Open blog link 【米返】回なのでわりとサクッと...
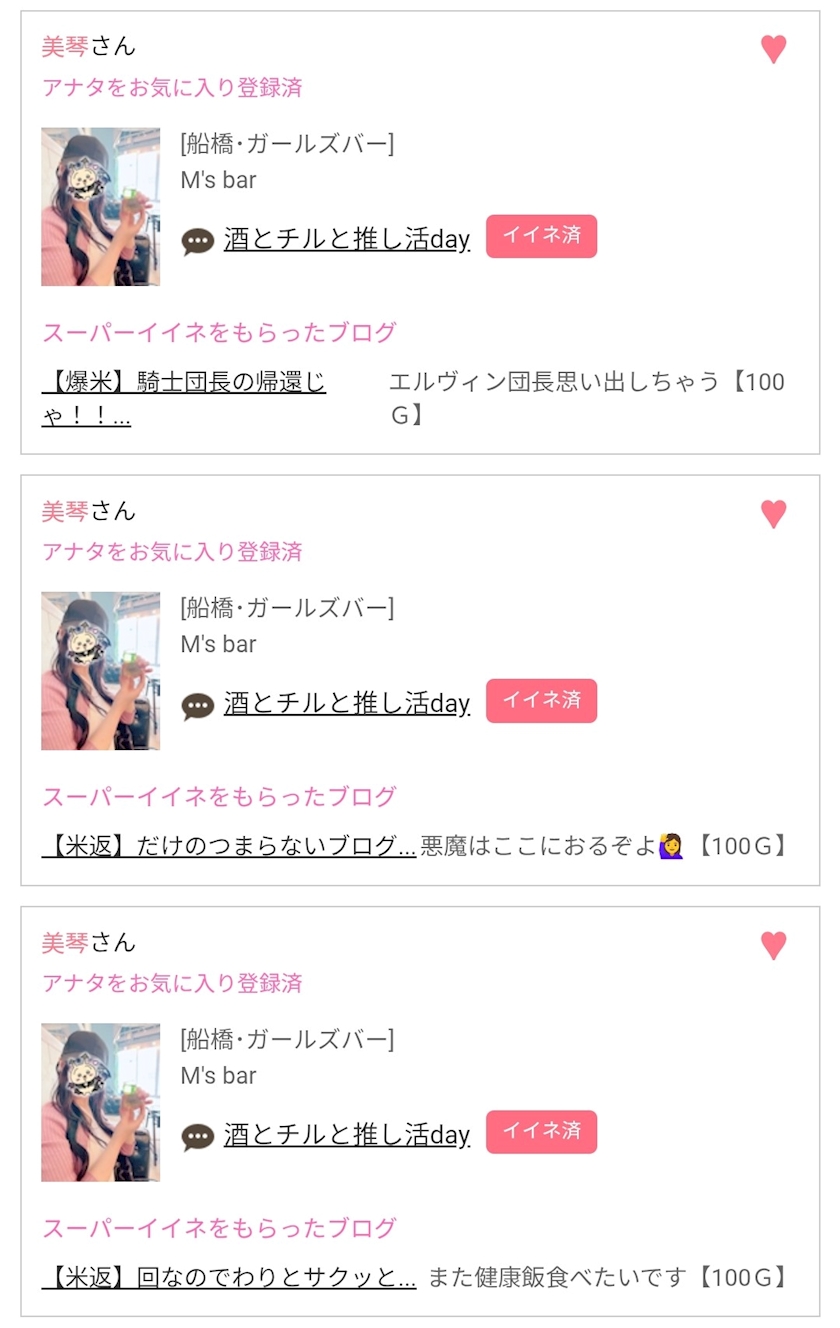 tap(229, 1277)
